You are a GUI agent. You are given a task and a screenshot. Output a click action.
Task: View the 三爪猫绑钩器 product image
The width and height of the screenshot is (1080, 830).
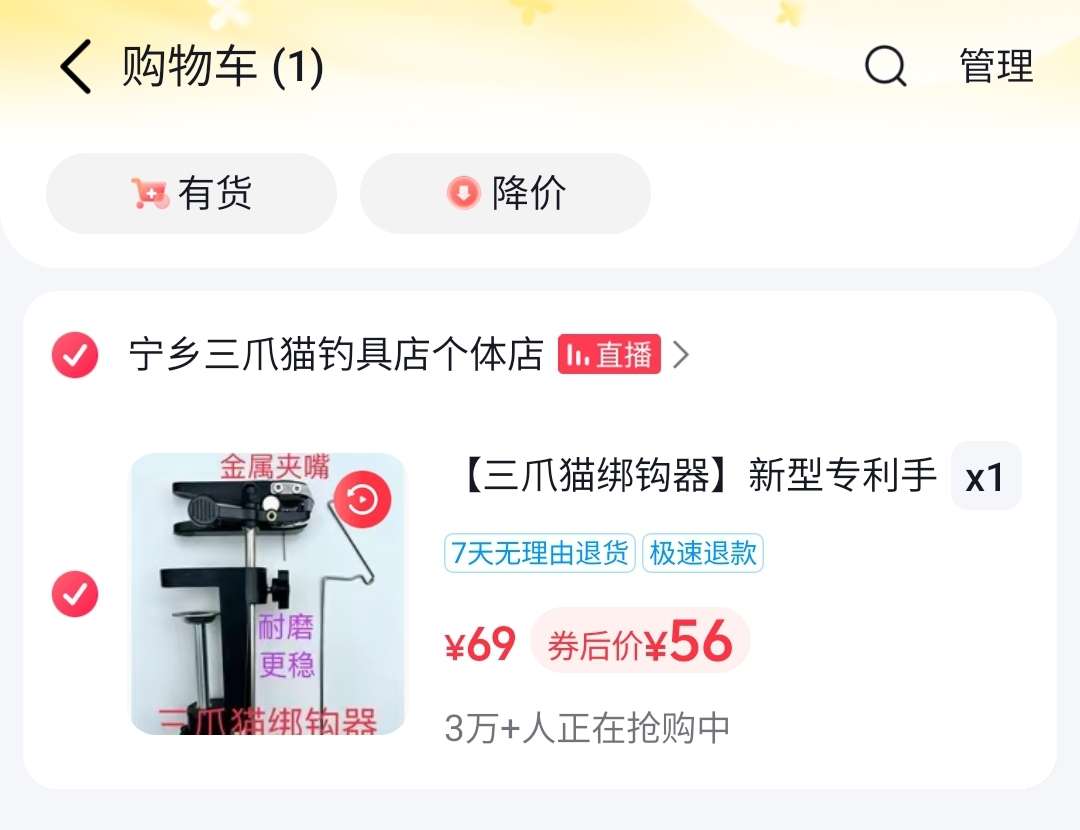[x=268, y=595]
